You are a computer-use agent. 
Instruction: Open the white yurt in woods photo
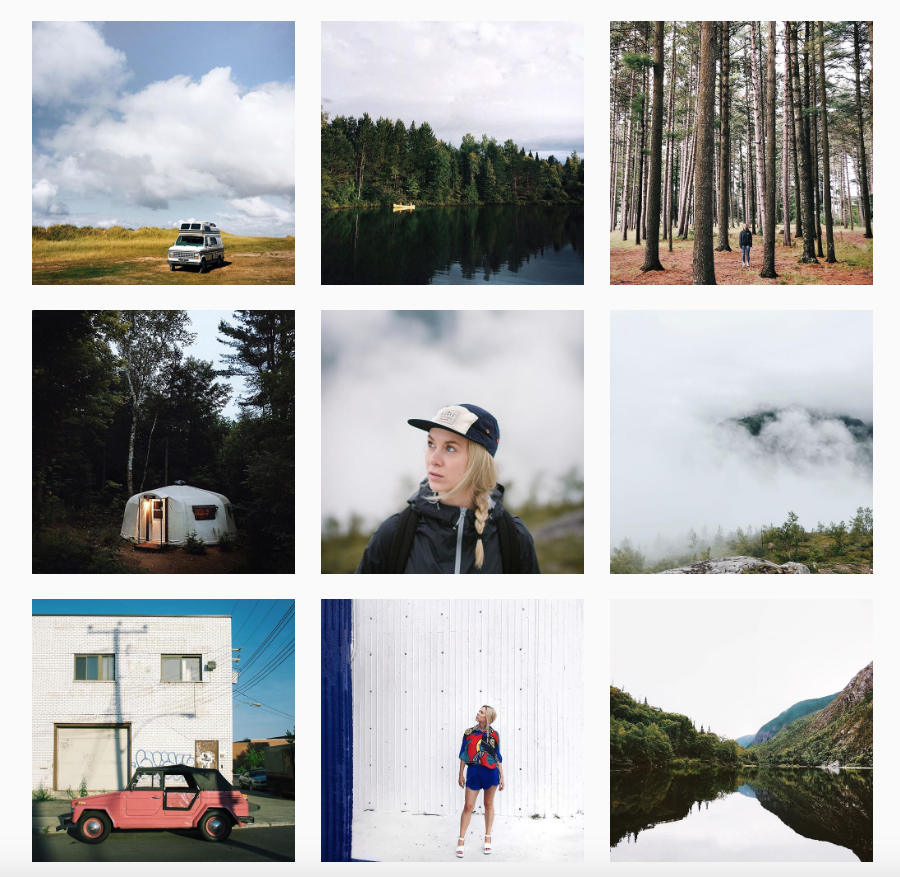[x=163, y=442]
